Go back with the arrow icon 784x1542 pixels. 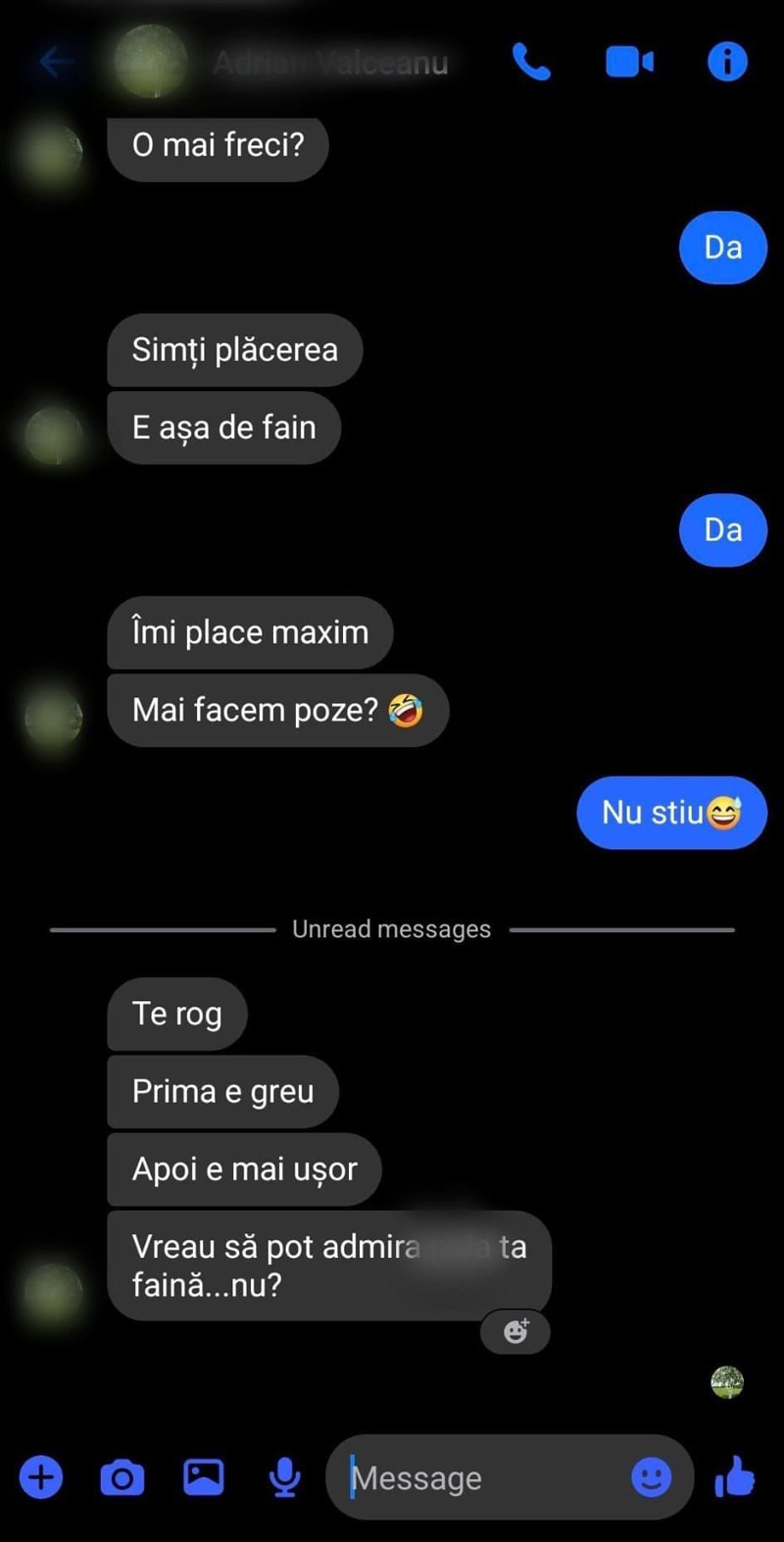[x=57, y=63]
